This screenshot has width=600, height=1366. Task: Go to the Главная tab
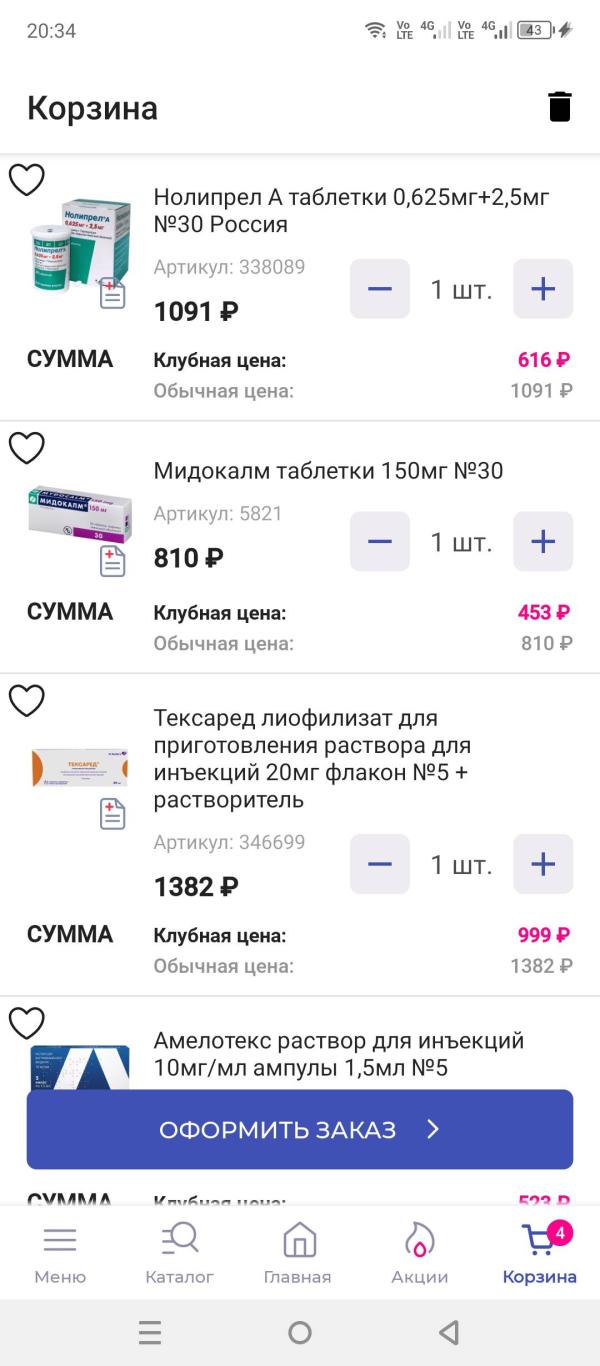point(298,1253)
